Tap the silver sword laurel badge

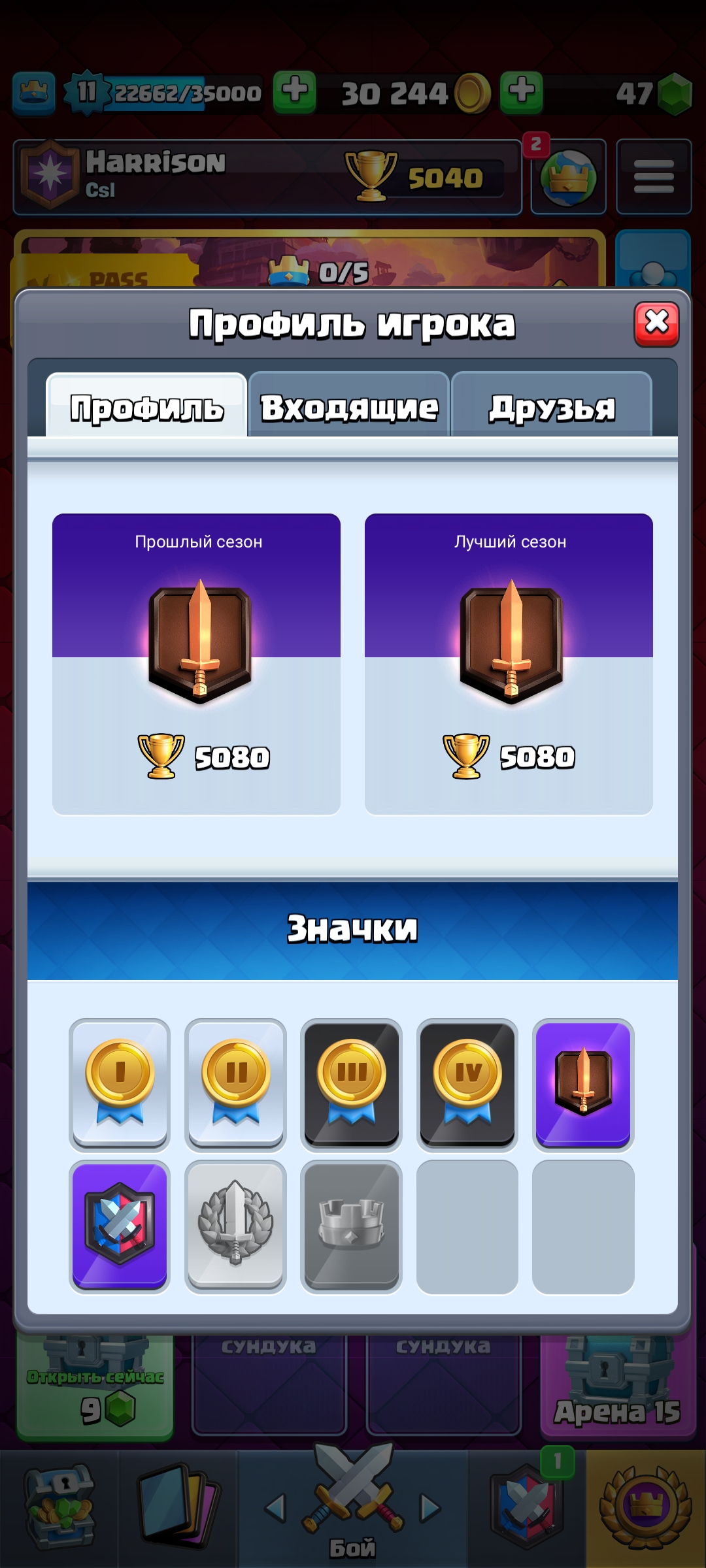(235, 1227)
